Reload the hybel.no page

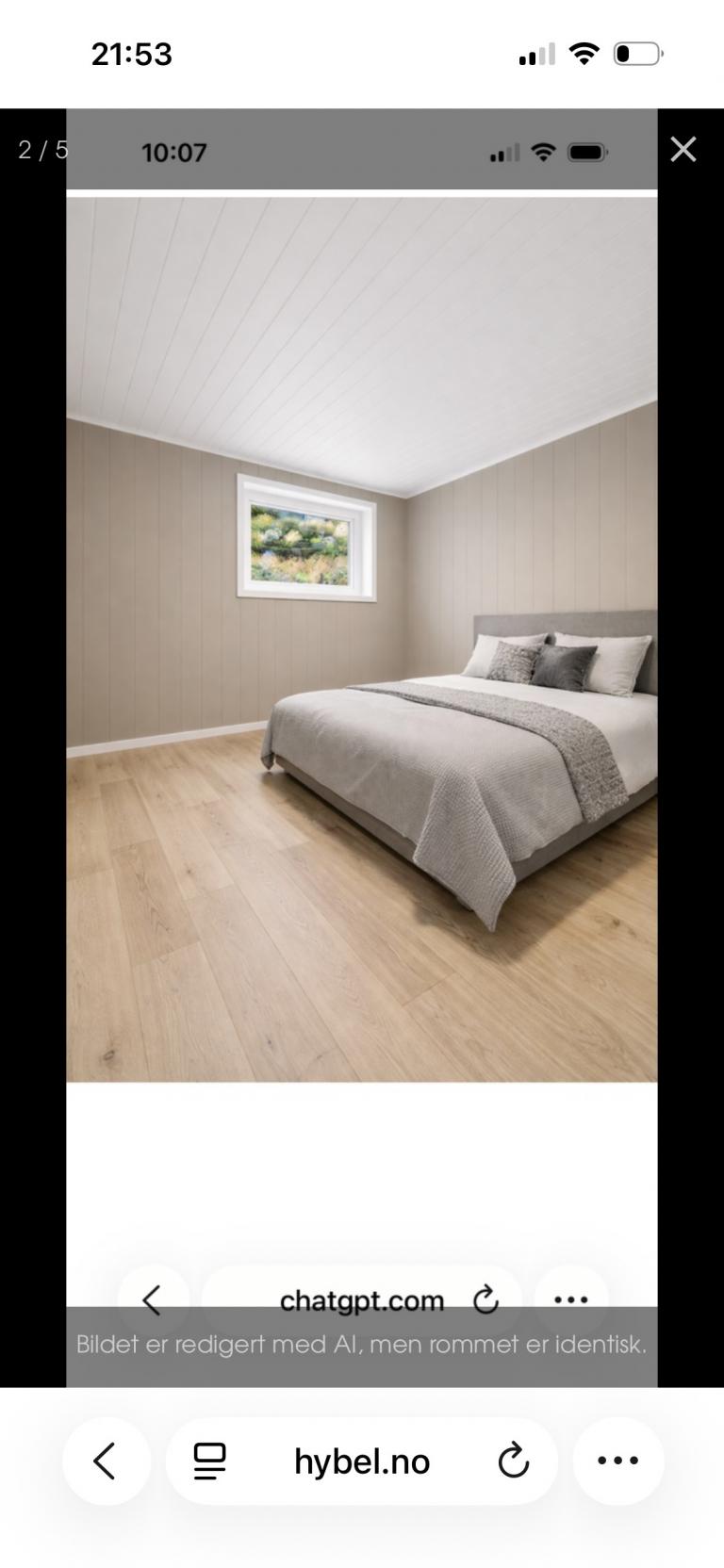pyautogui.click(x=514, y=1462)
